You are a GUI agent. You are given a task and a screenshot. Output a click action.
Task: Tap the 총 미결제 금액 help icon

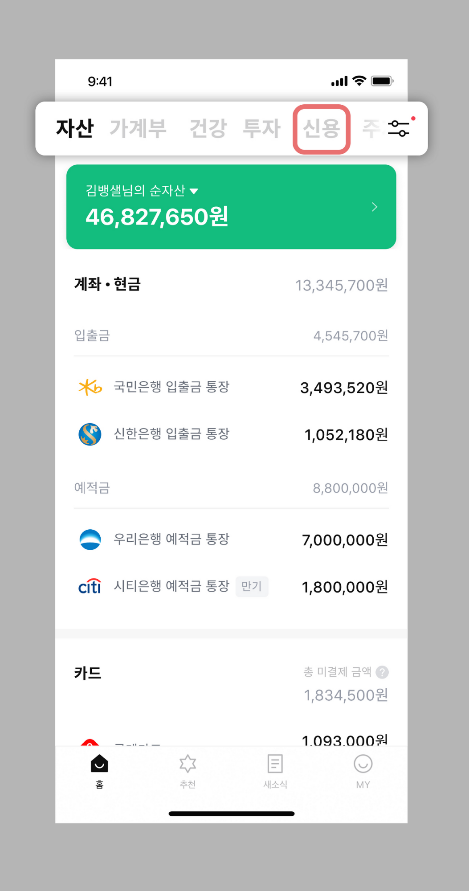coord(383,672)
